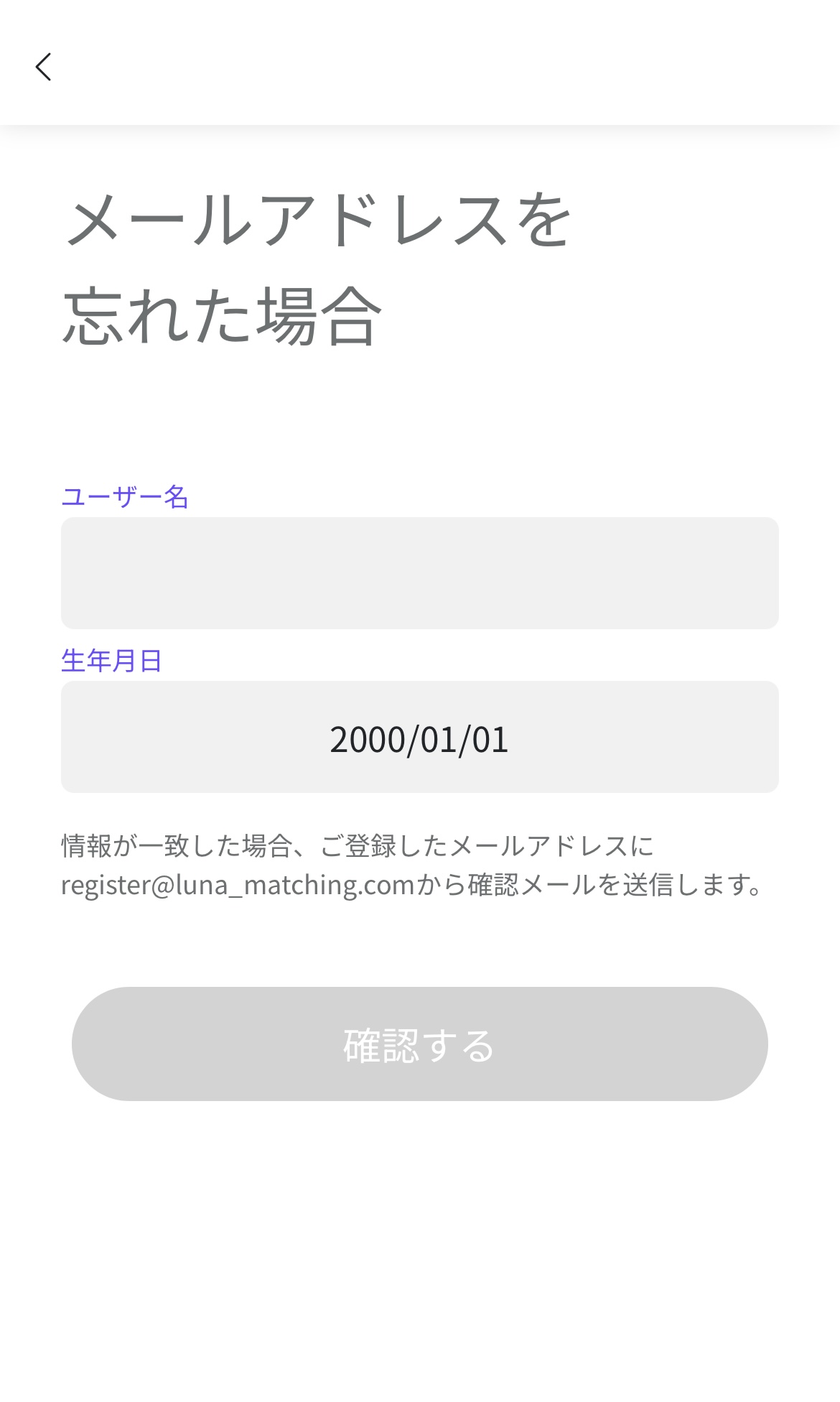Go back using the top-left arrow

(44, 67)
